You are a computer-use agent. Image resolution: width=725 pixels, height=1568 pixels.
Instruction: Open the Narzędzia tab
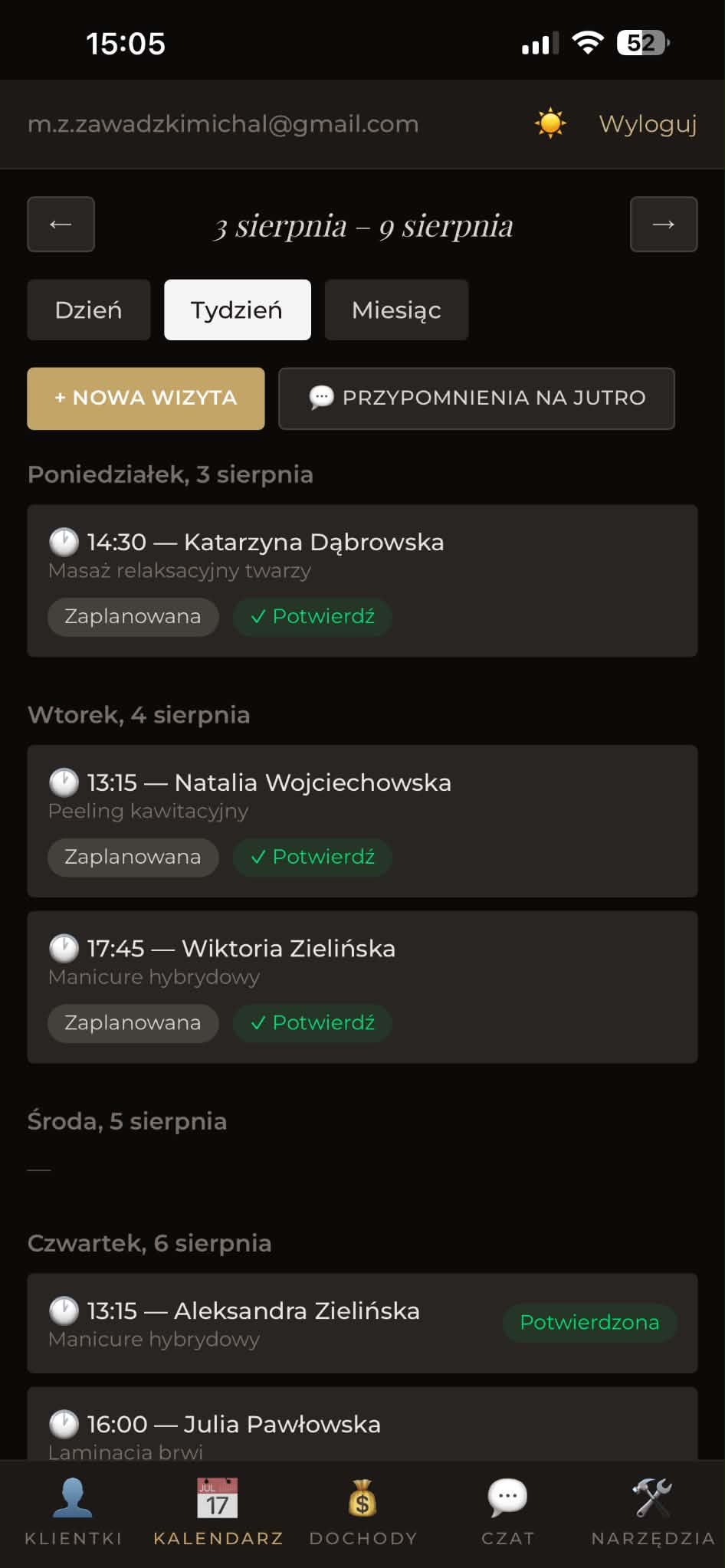pyautogui.click(x=653, y=1512)
